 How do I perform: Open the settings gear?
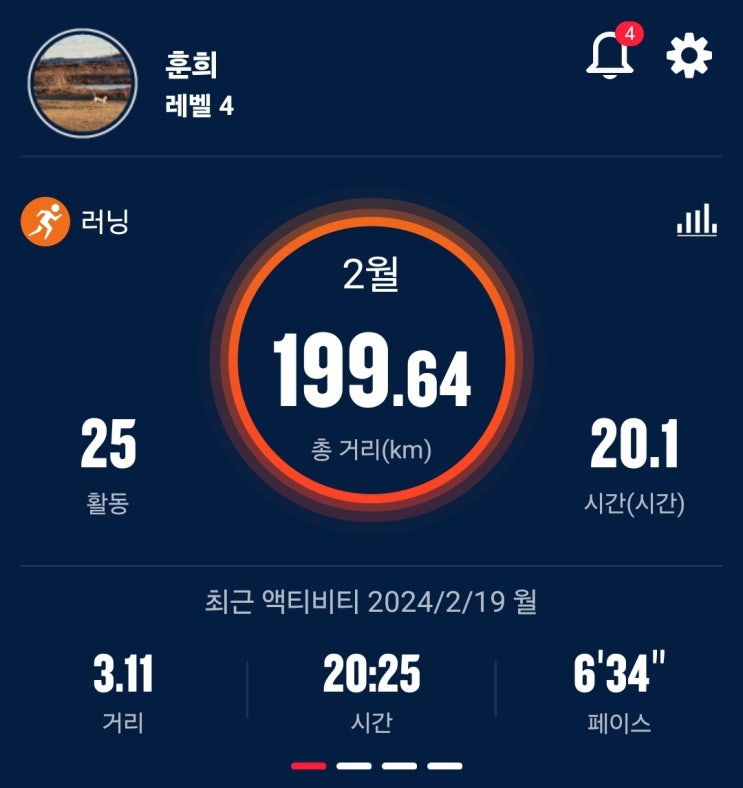(x=689, y=55)
